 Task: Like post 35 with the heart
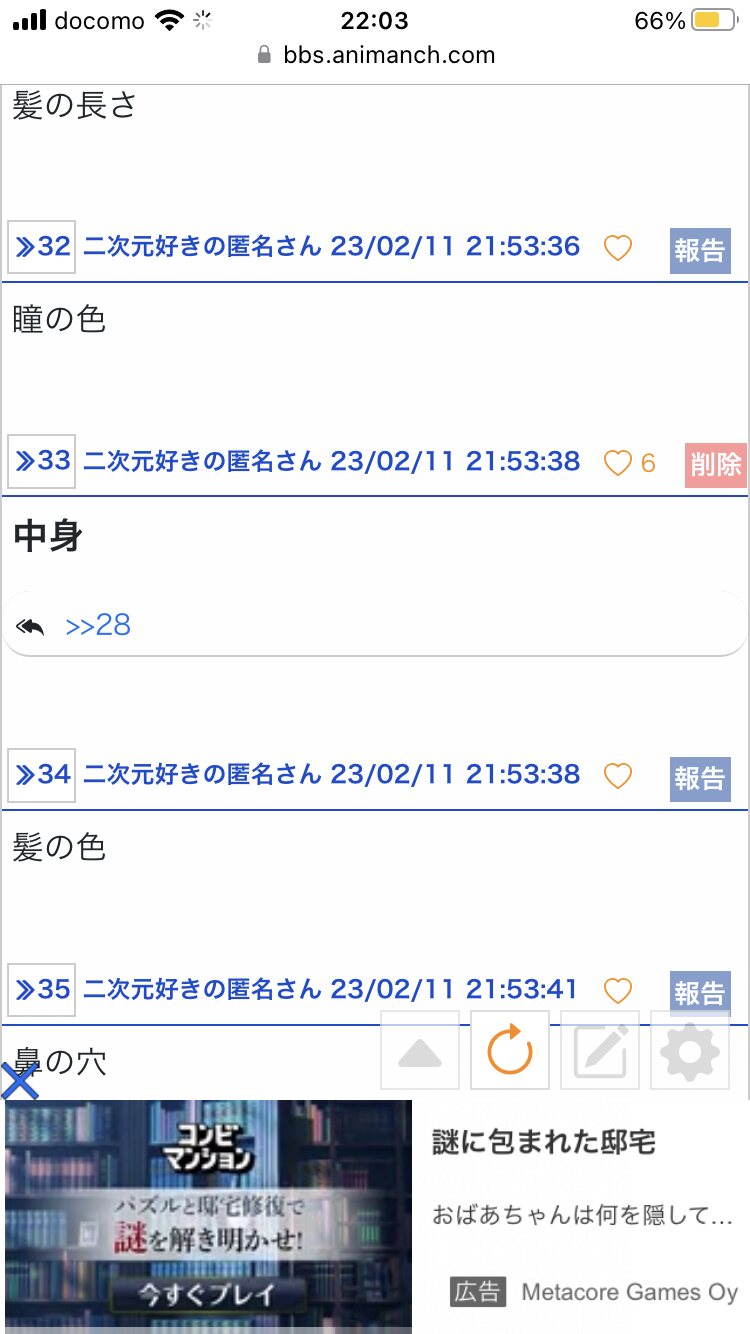pyautogui.click(x=618, y=991)
